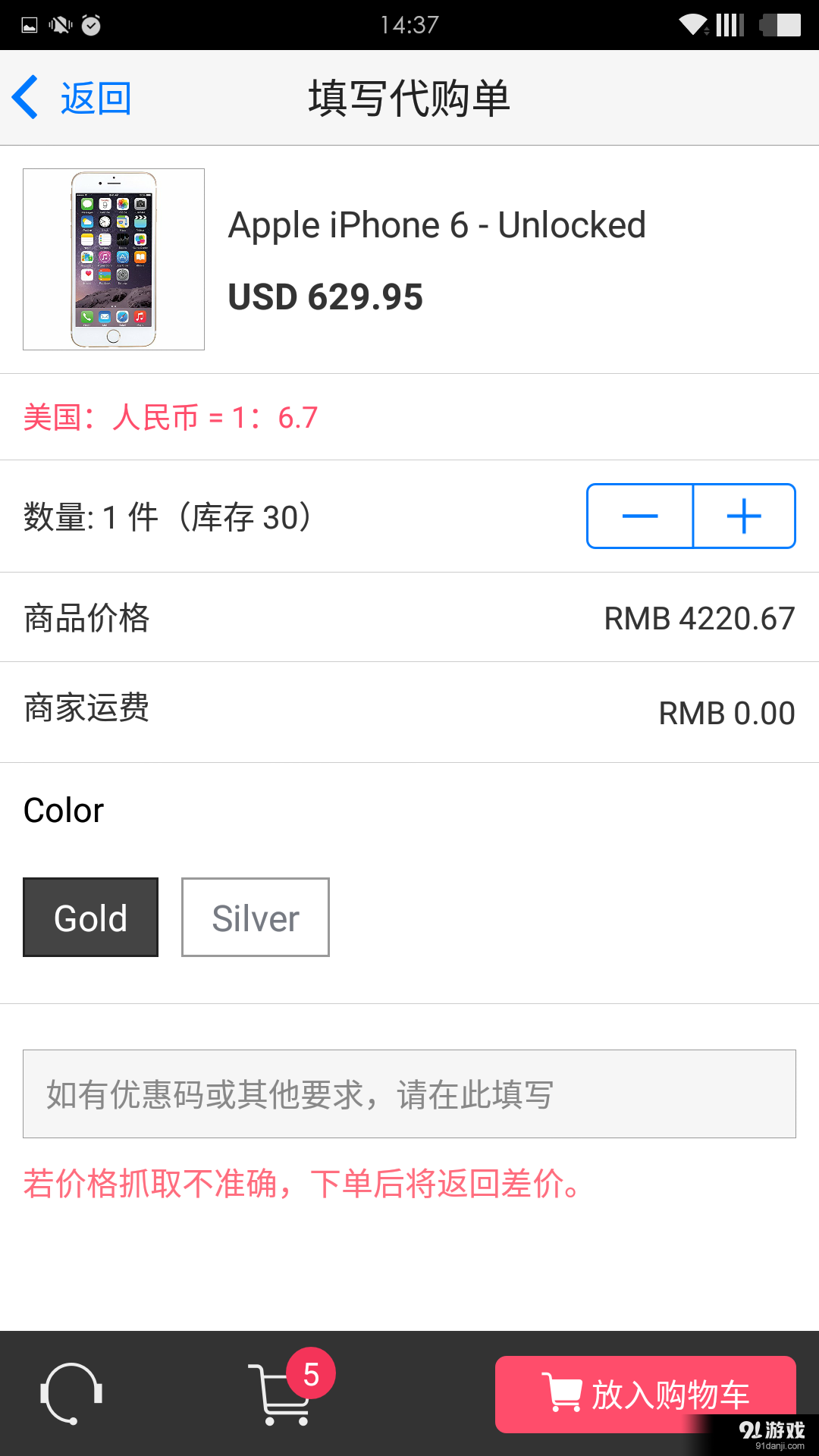The width and height of the screenshot is (819, 1456).
Task: Tap the 填写代购单 title bar
Action: (409, 97)
